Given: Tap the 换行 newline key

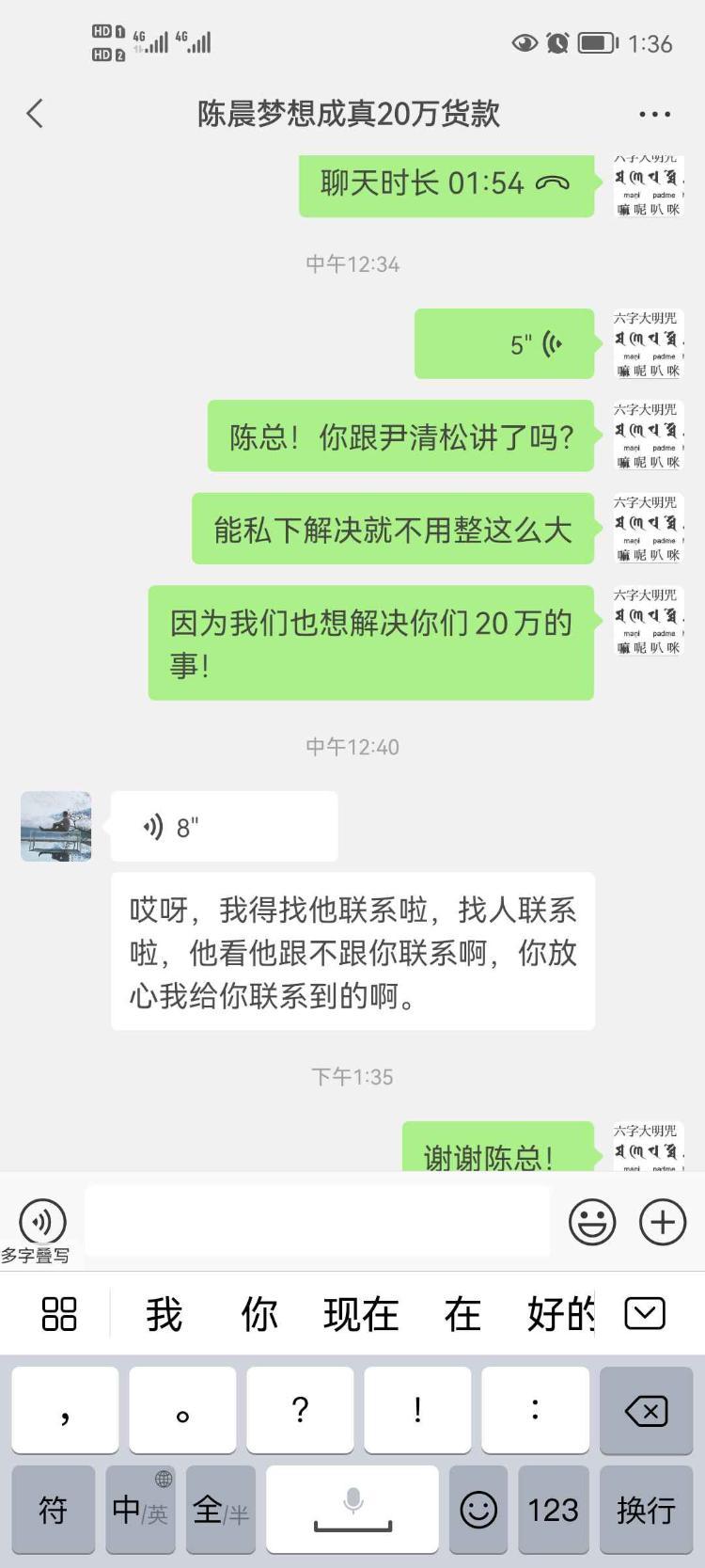Looking at the screenshot, I should [646, 1510].
